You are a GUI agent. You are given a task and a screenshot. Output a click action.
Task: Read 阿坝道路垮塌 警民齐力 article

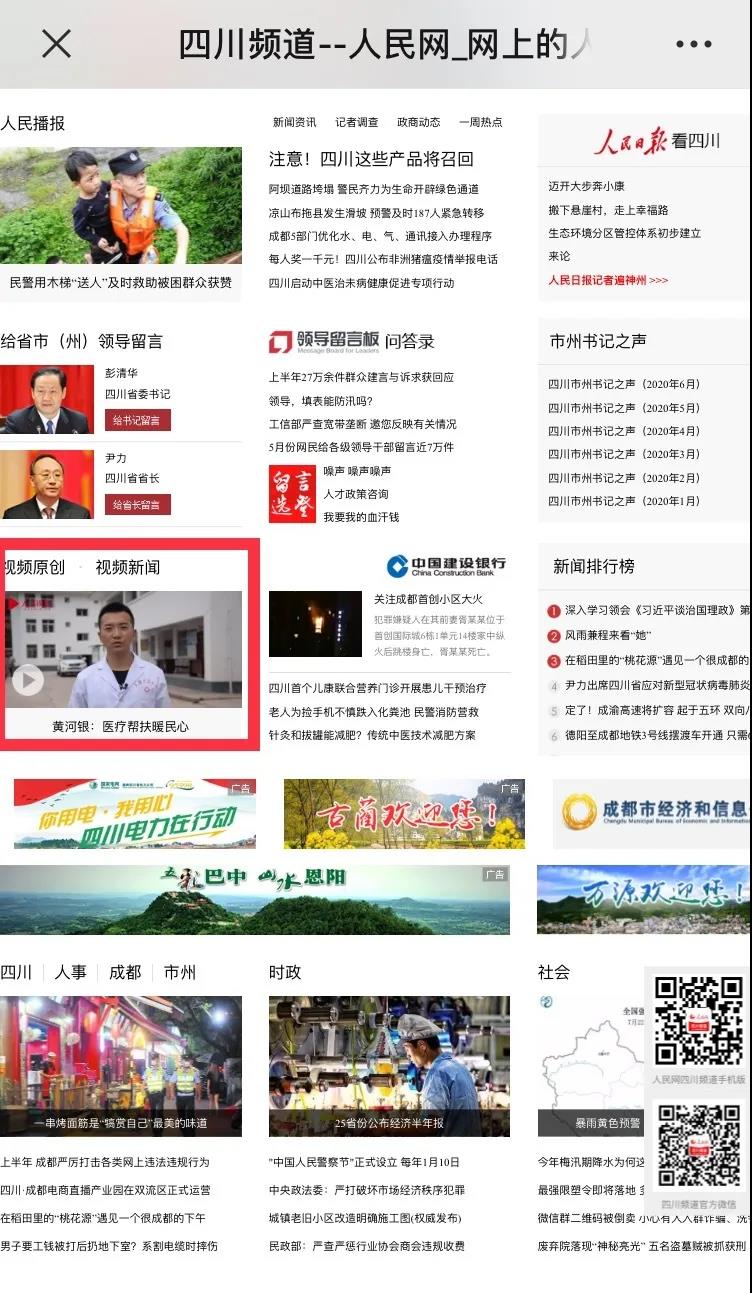point(373,189)
